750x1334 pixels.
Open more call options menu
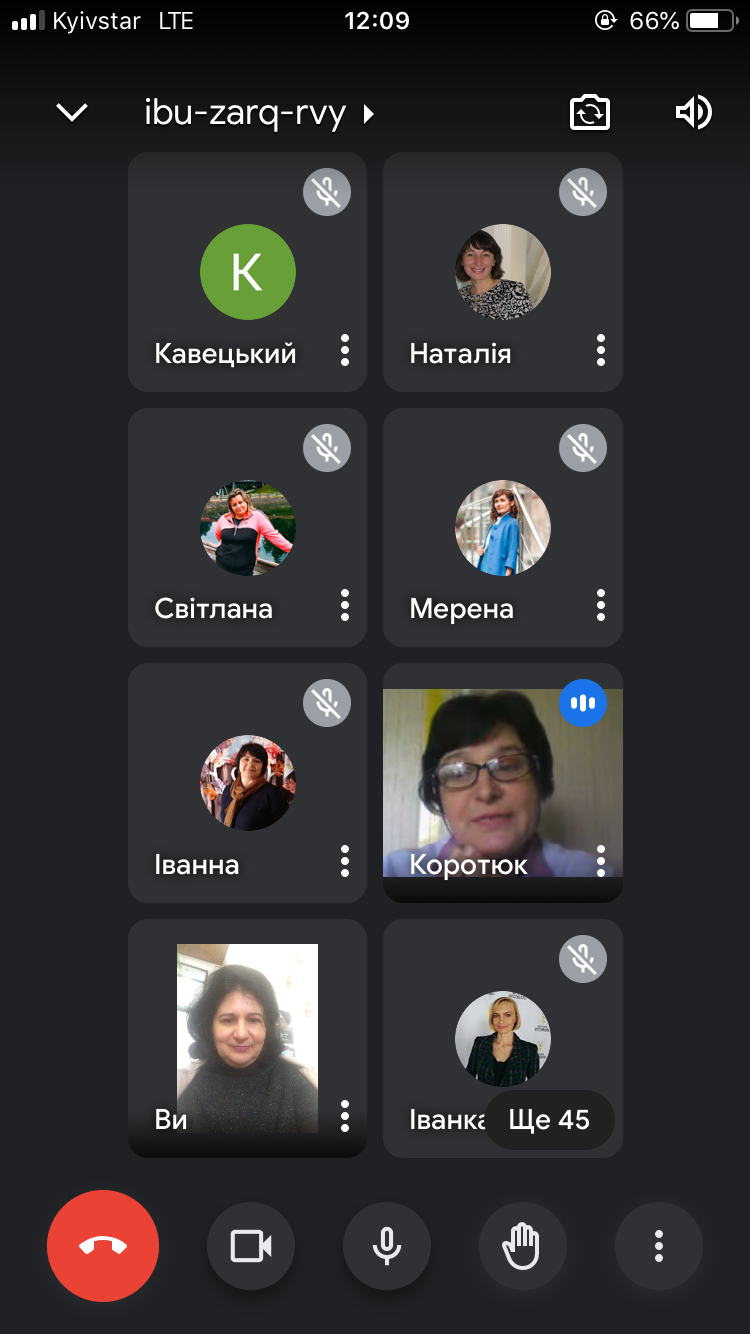point(659,1246)
